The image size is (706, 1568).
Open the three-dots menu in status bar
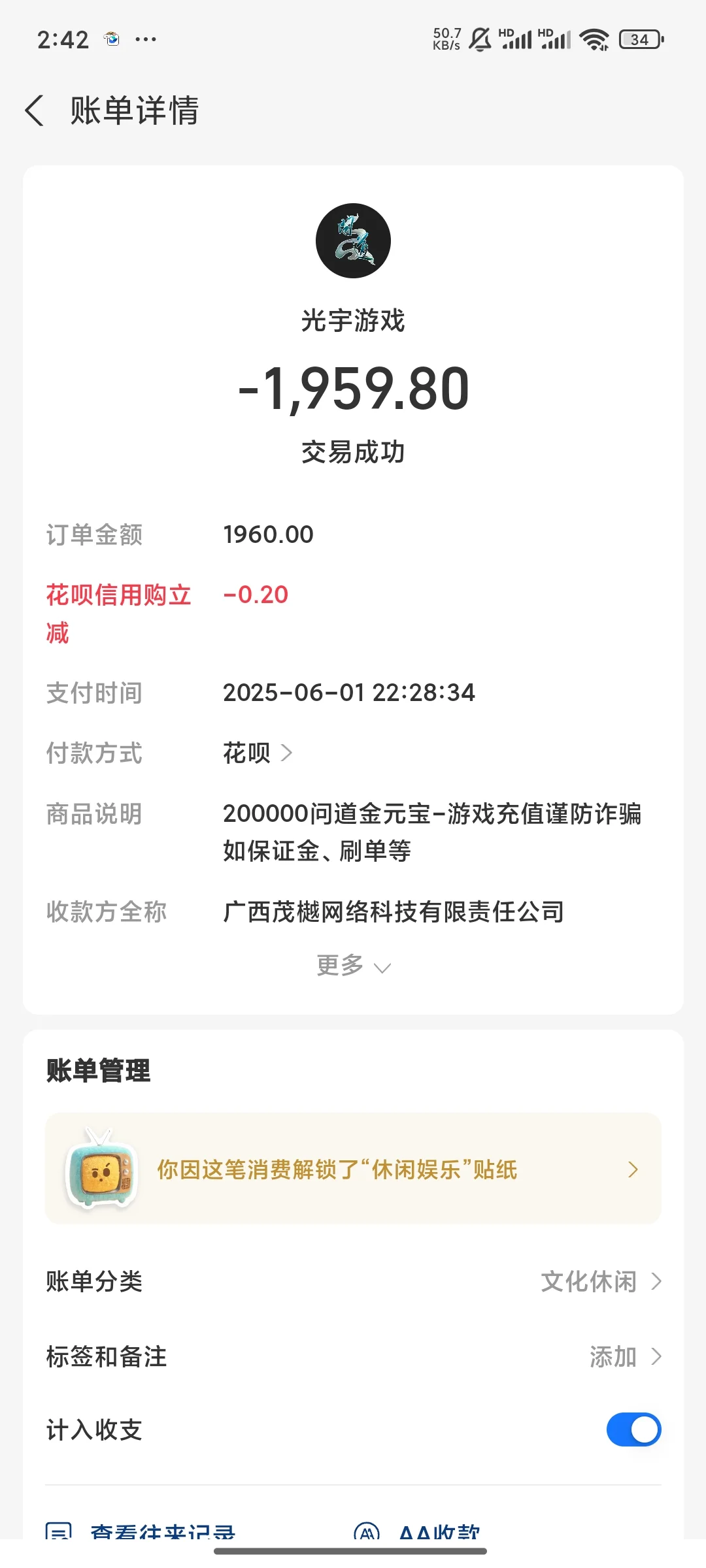pyautogui.click(x=145, y=39)
